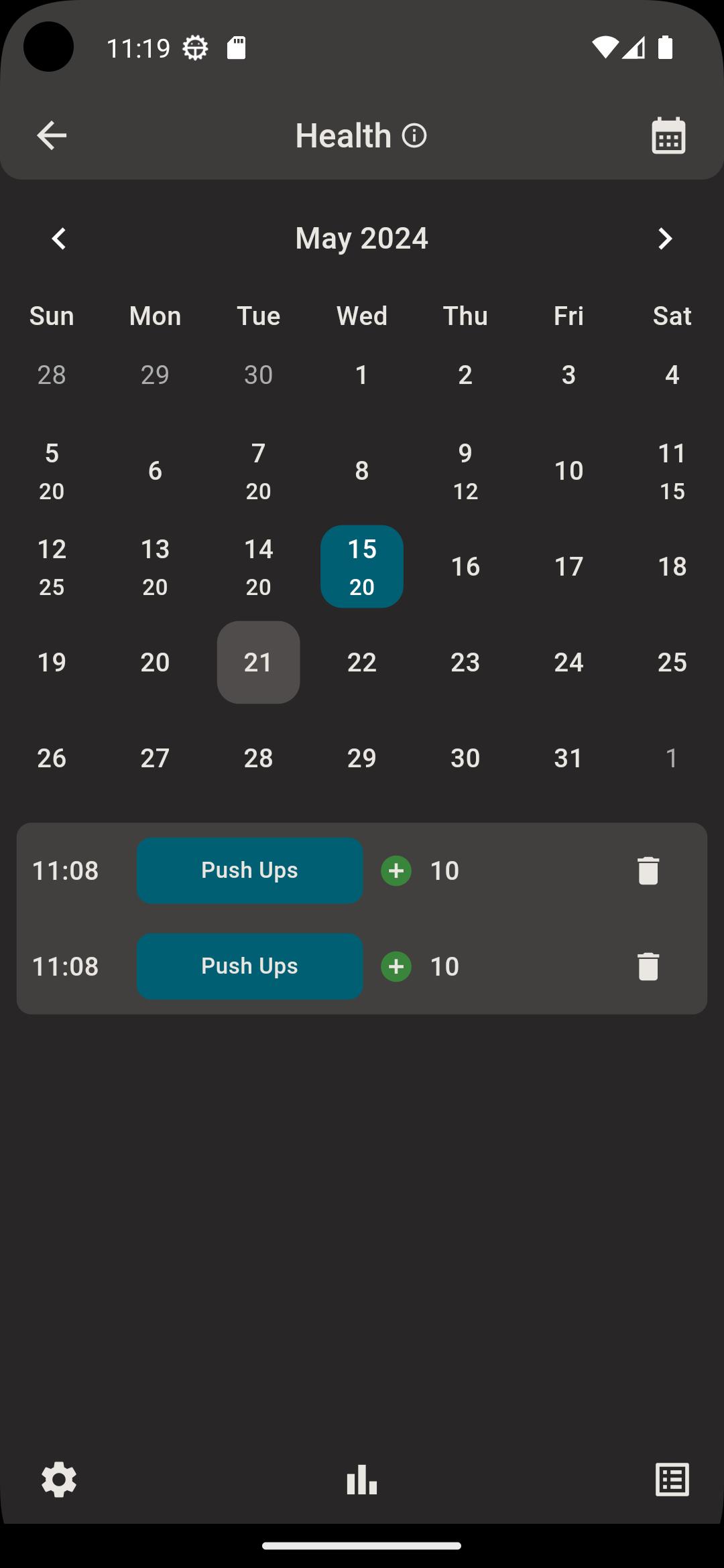Delete the second Push Ups entry

click(x=648, y=966)
